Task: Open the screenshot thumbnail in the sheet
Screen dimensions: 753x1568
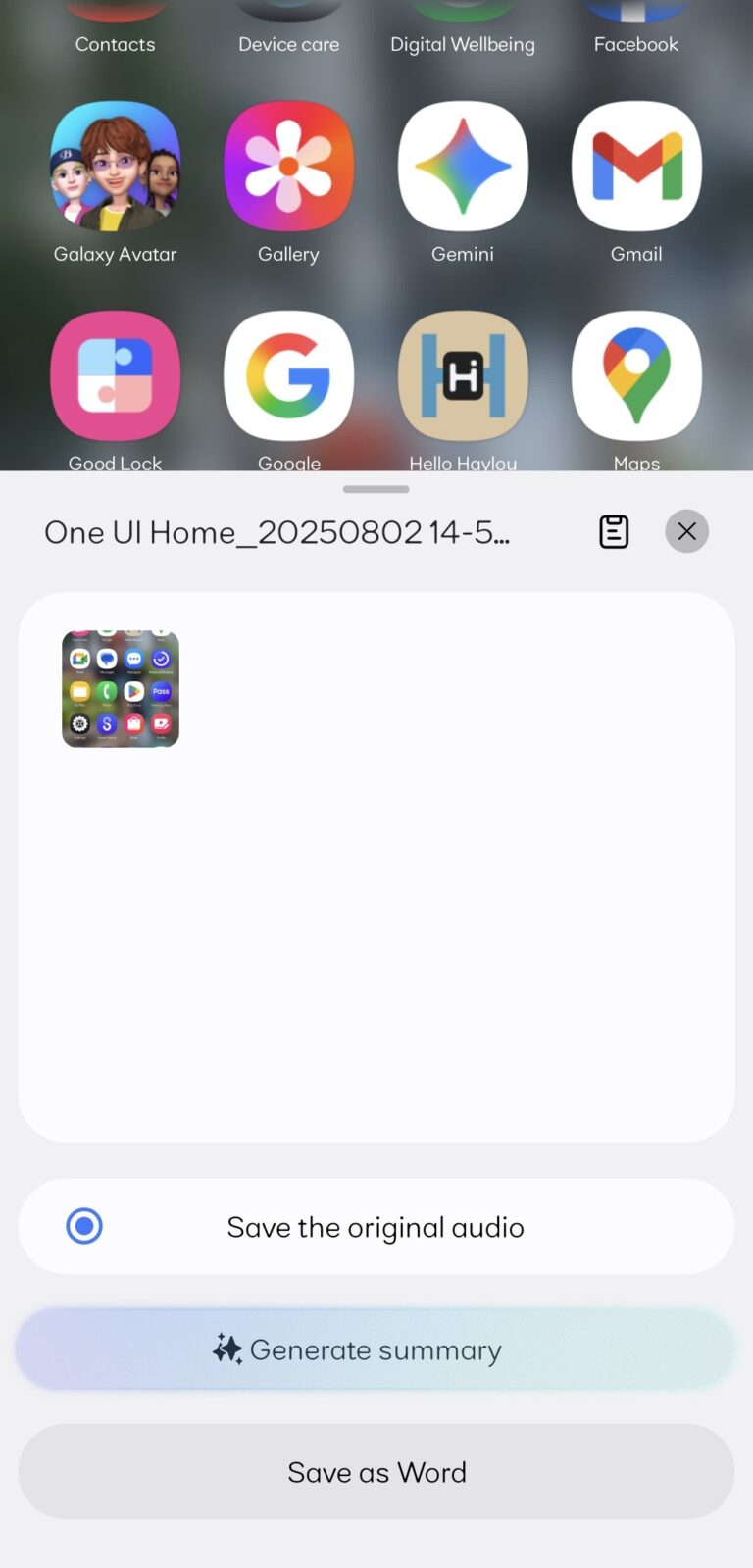Action: coord(121,689)
